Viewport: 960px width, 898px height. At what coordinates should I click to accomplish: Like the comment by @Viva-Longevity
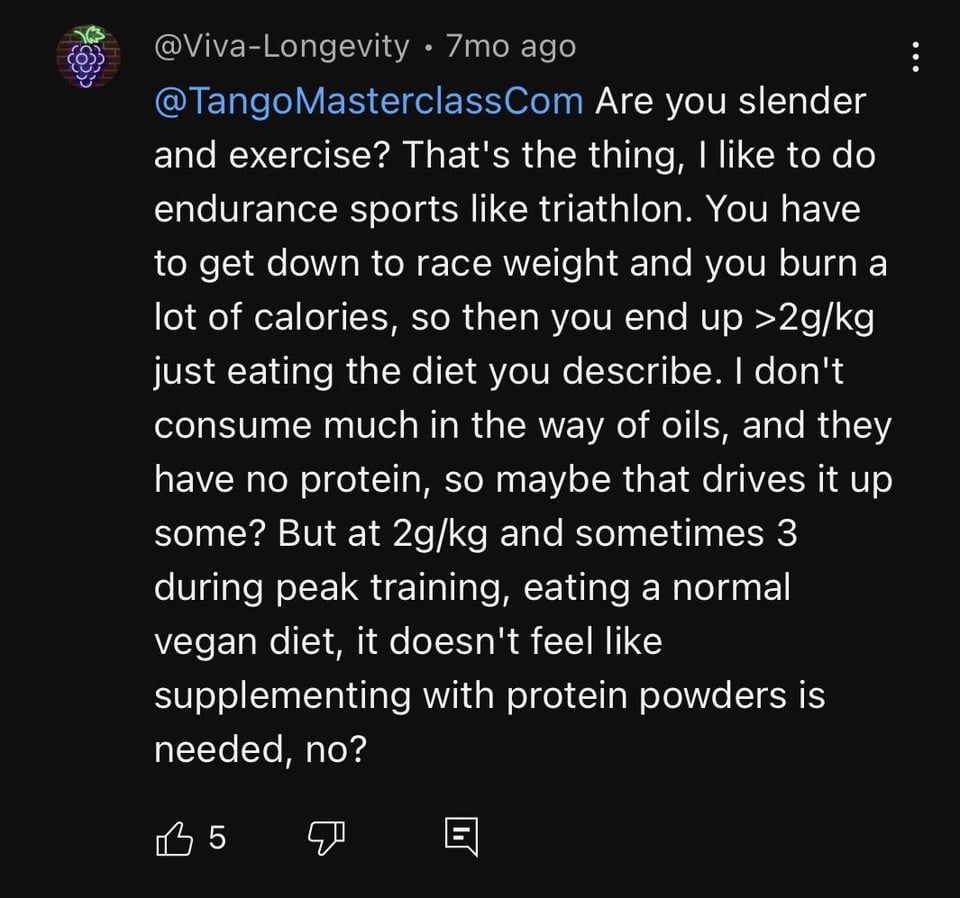point(175,838)
